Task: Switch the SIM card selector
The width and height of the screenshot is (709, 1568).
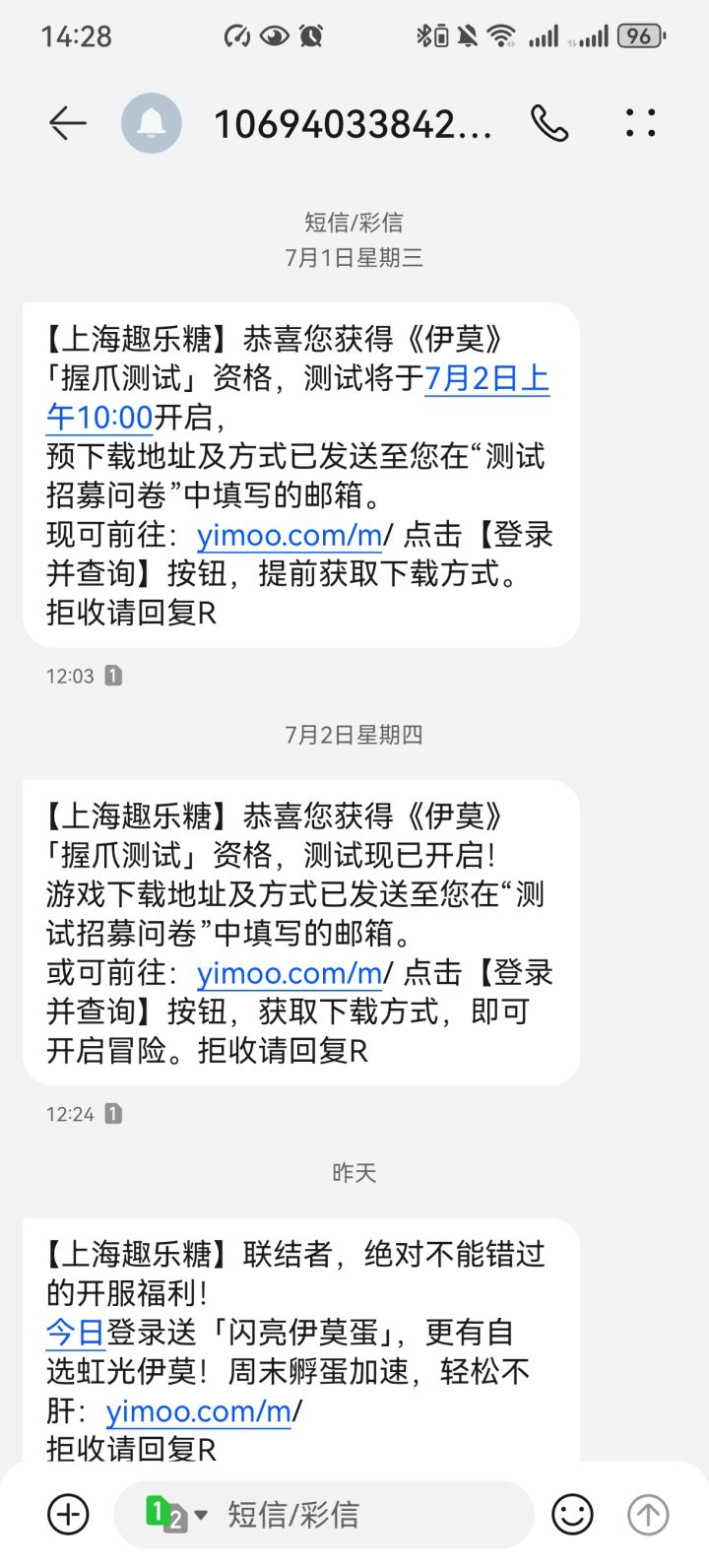Action: pos(175,1514)
